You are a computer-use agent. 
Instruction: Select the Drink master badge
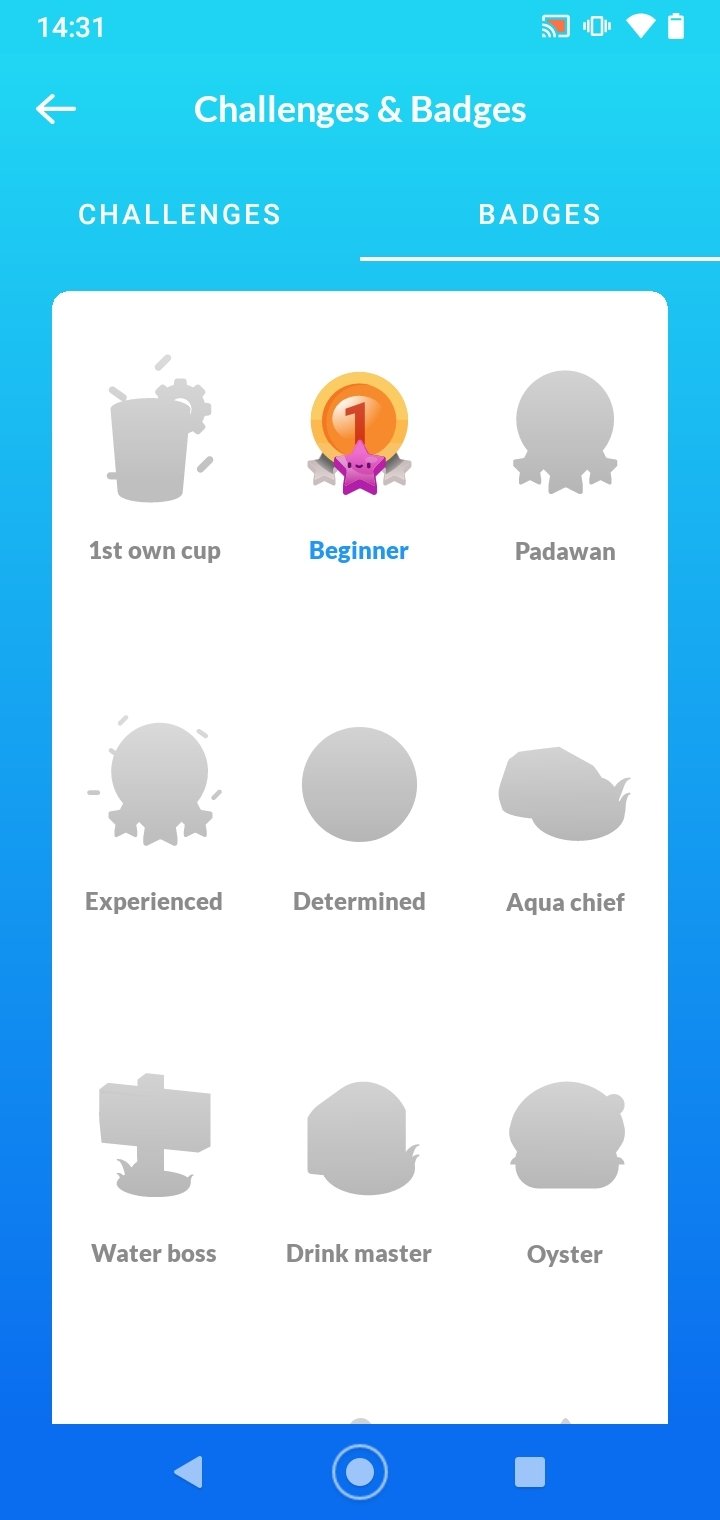(x=359, y=1165)
